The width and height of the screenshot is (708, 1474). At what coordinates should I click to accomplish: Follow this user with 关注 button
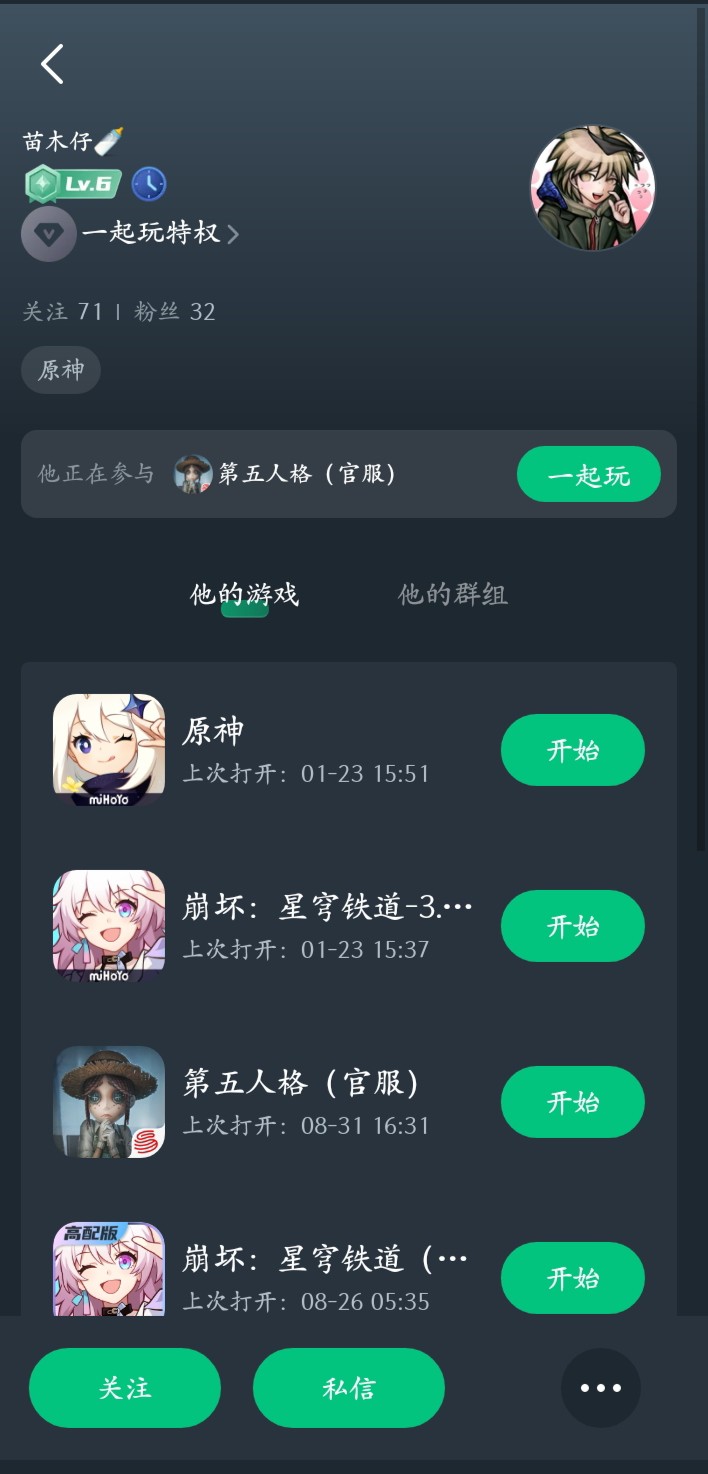(x=125, y=1388)
